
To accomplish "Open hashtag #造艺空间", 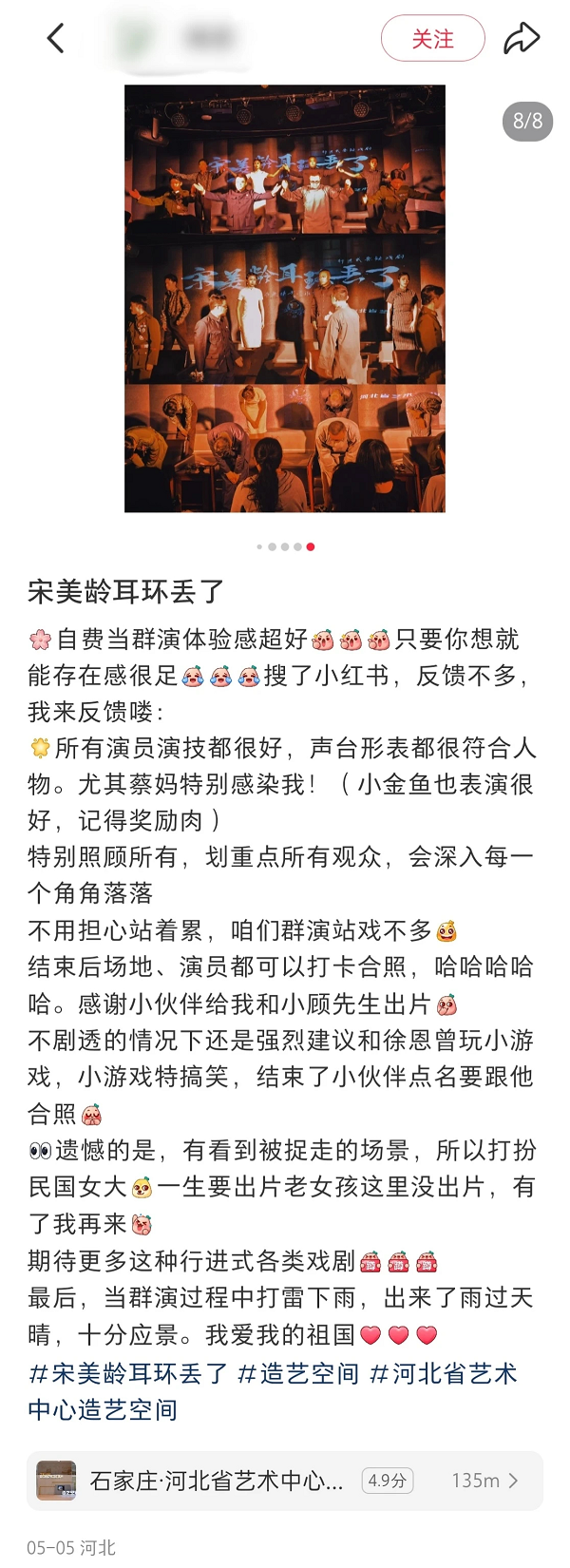I will tap(298, 1373).
